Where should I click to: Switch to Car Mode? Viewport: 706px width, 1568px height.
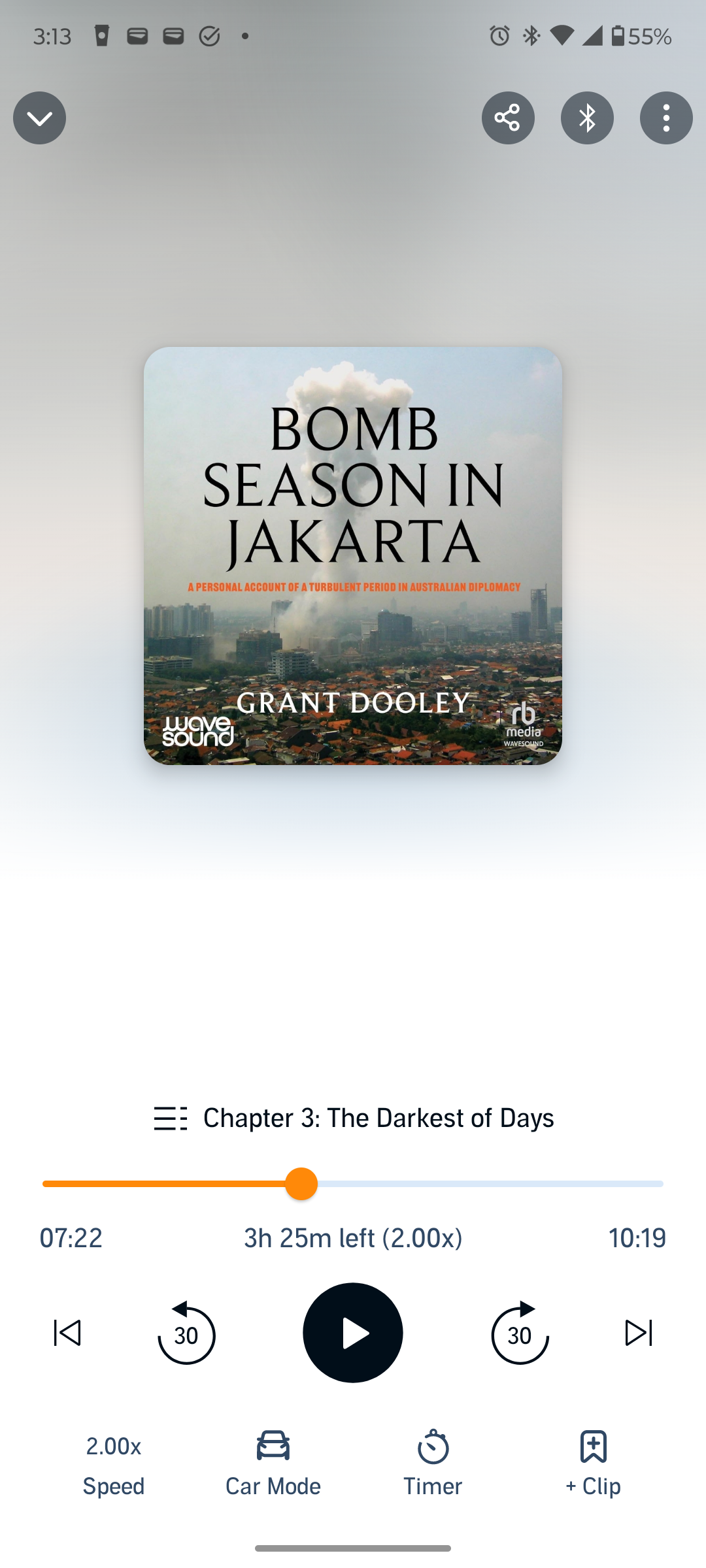tap(273, 1463)
